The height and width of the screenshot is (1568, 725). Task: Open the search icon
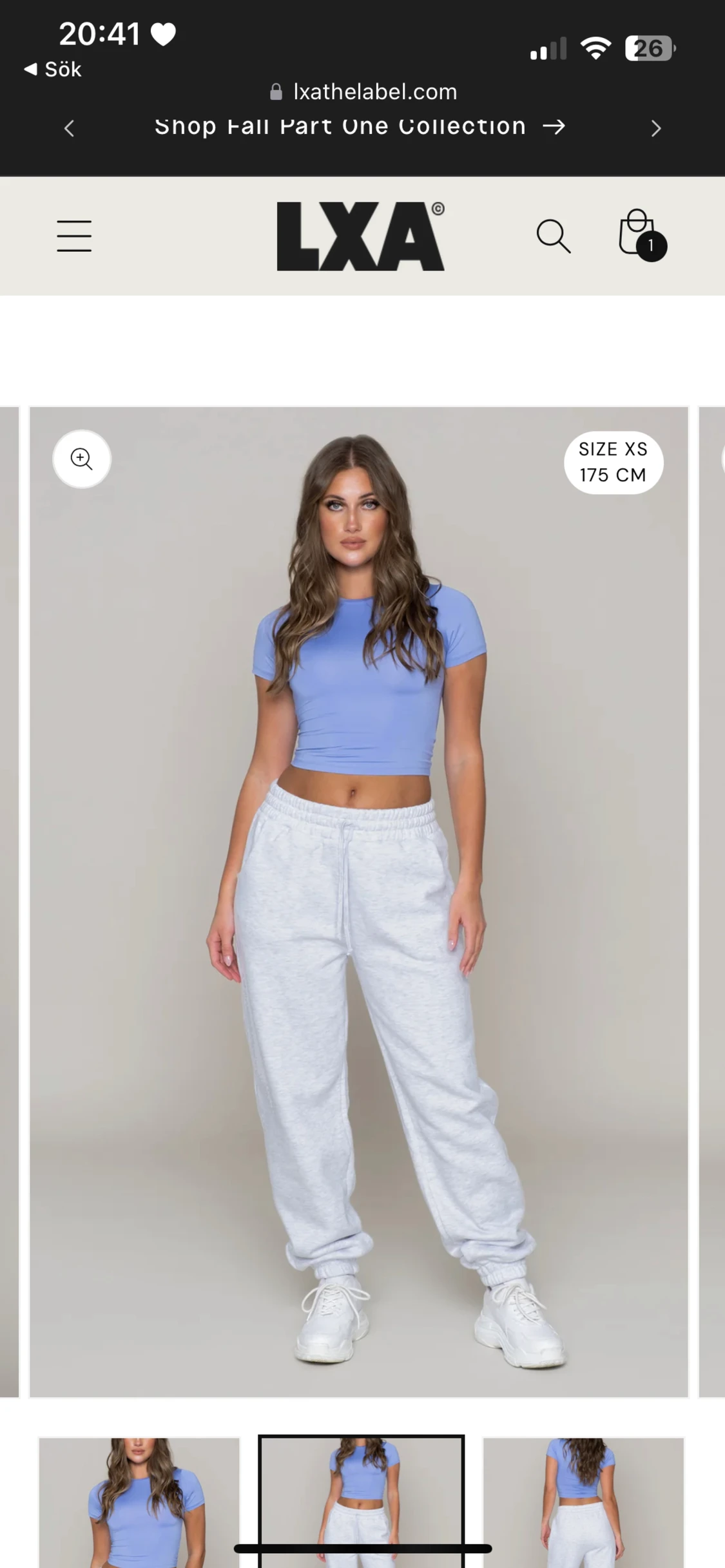pos(553,236)
